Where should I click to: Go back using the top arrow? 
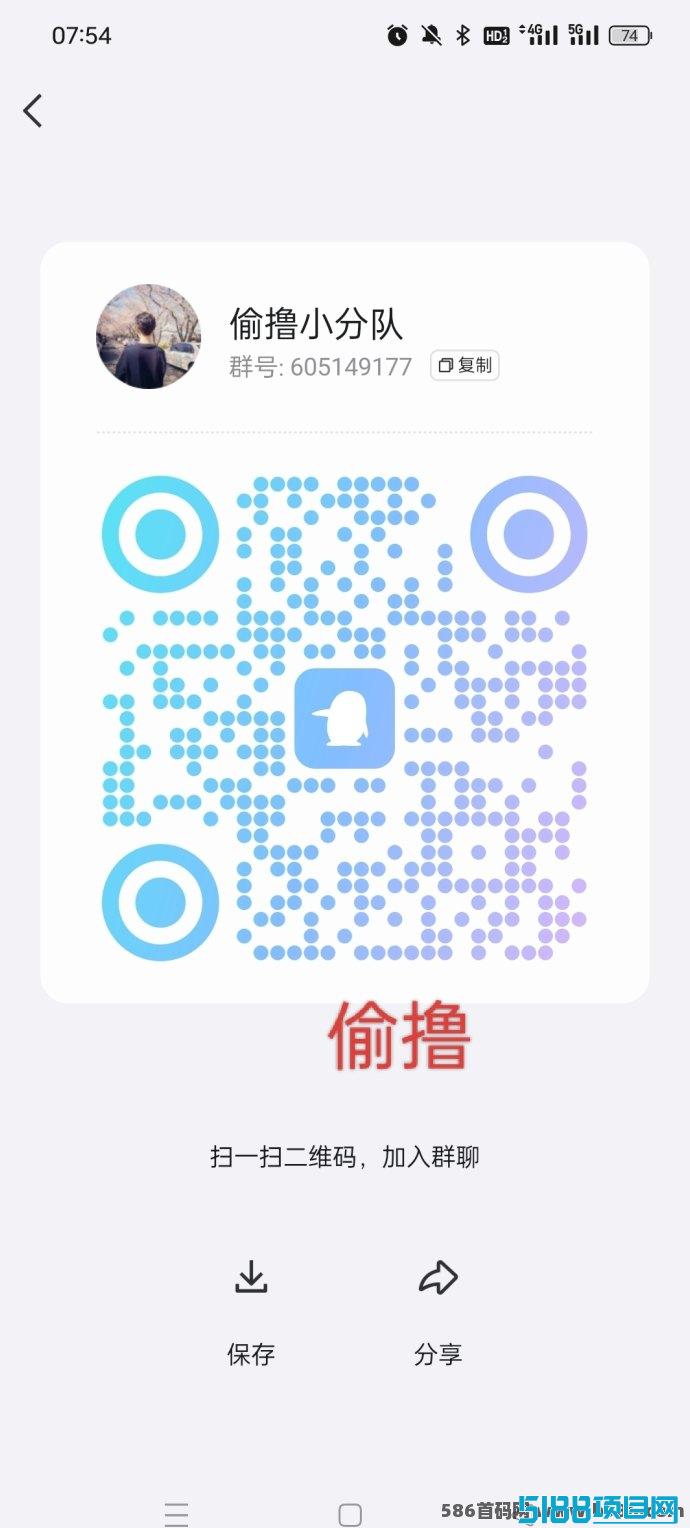(33, 111)
